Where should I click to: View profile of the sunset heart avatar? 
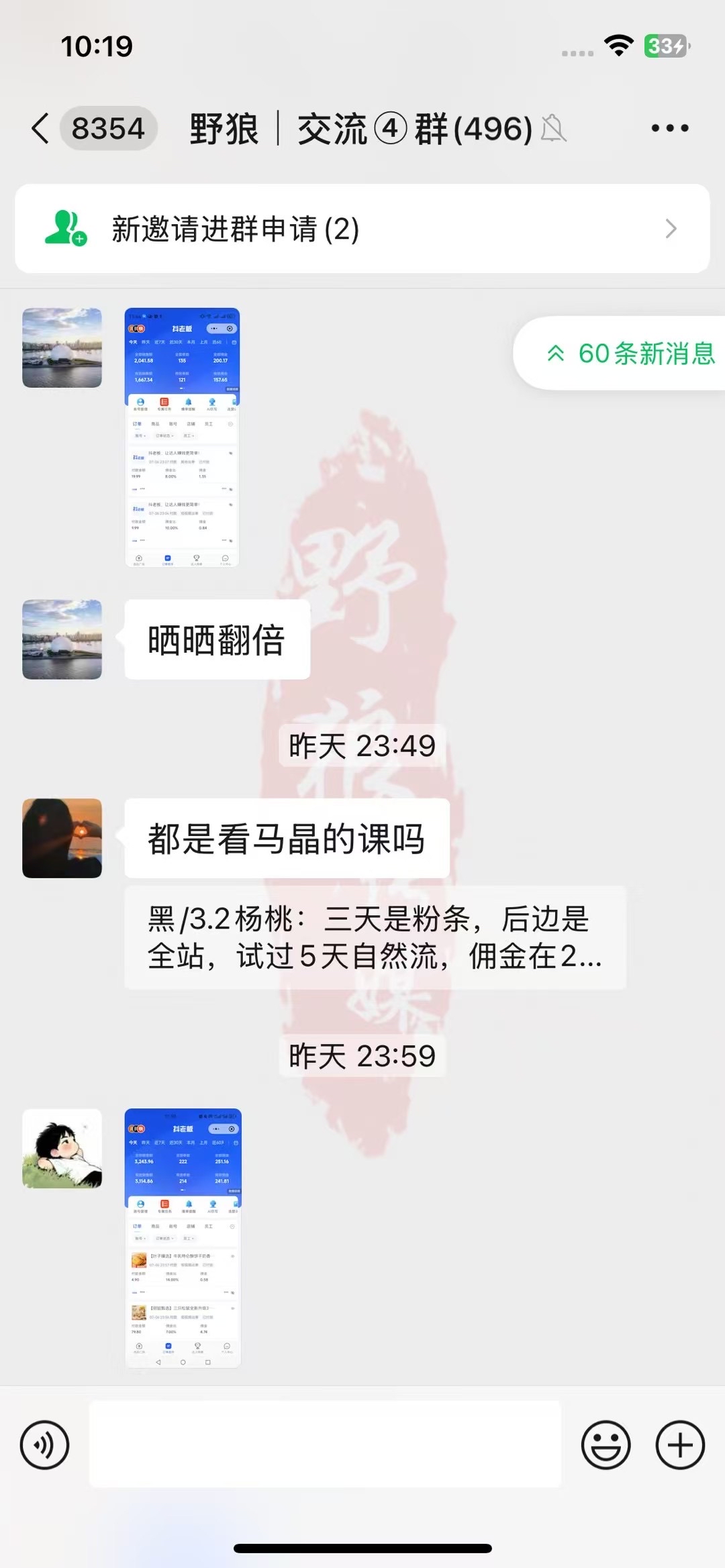62,838
